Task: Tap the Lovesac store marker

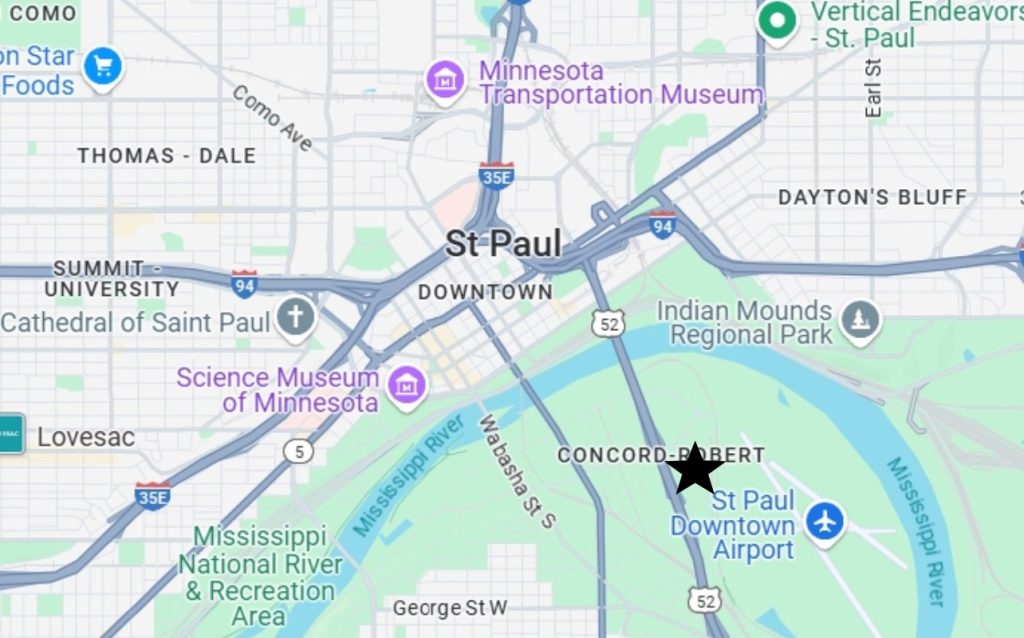Action: [10, 433]
